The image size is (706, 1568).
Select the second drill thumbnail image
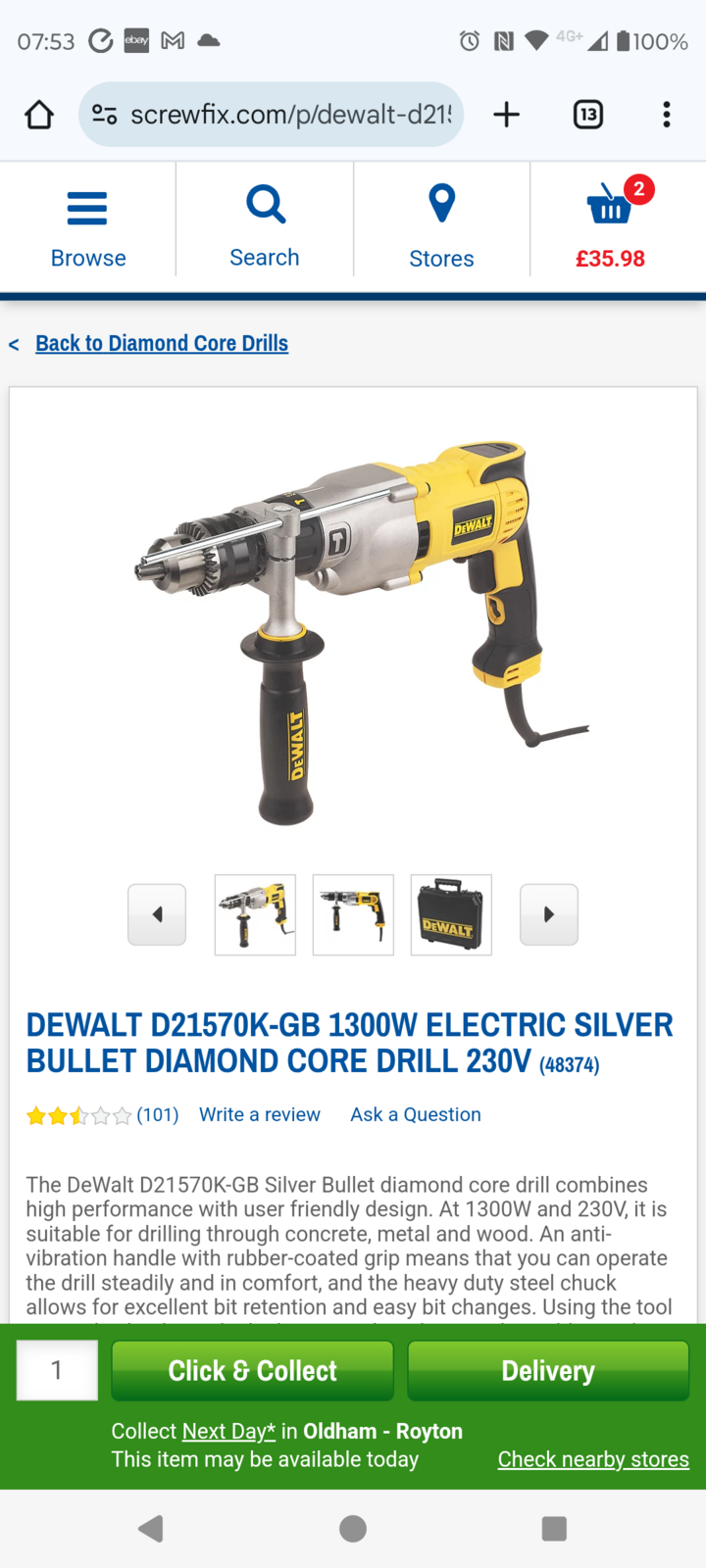point(353,914)
